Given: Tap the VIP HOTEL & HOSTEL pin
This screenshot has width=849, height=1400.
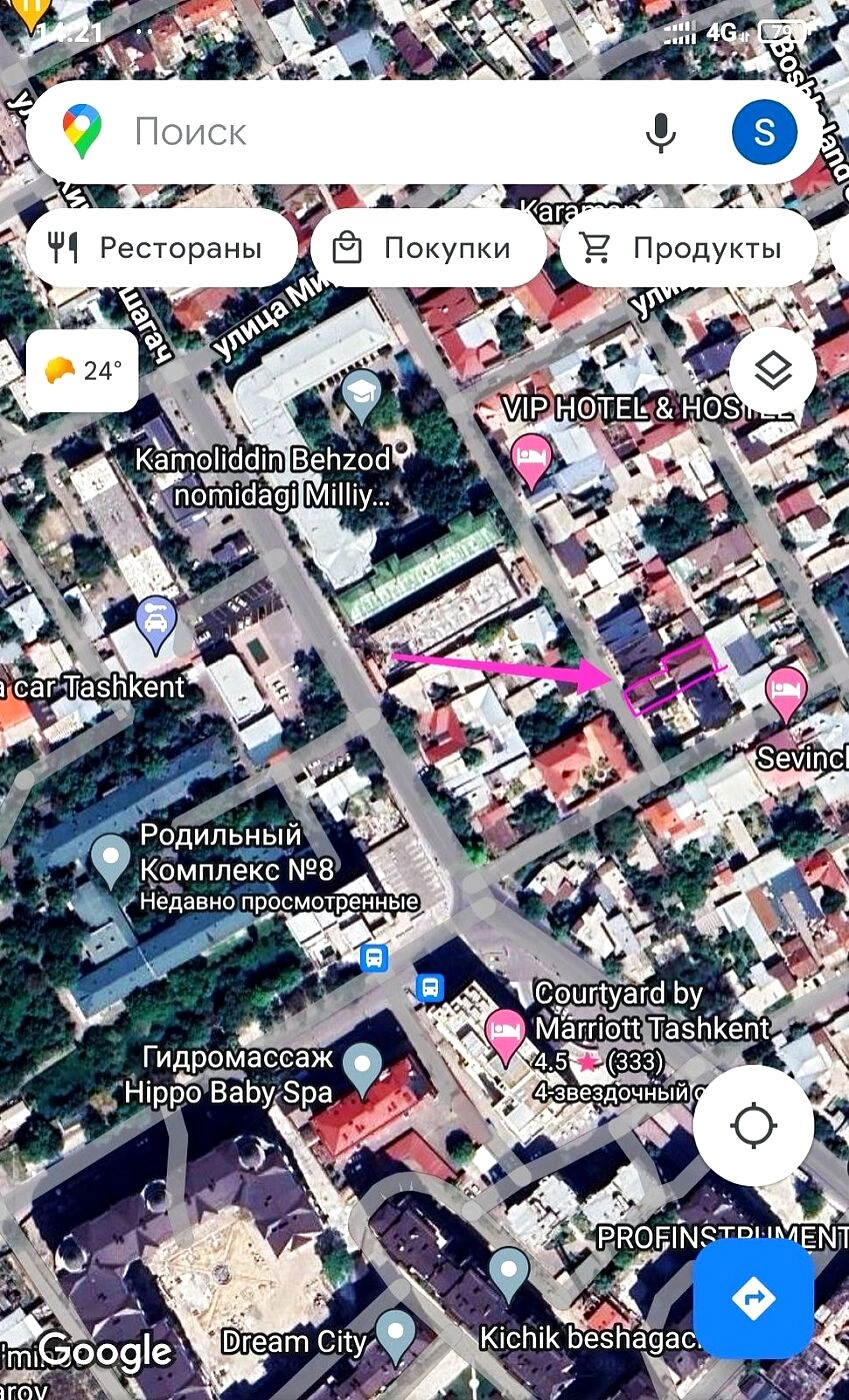Looking at the screenshot, I should (531, 460).
